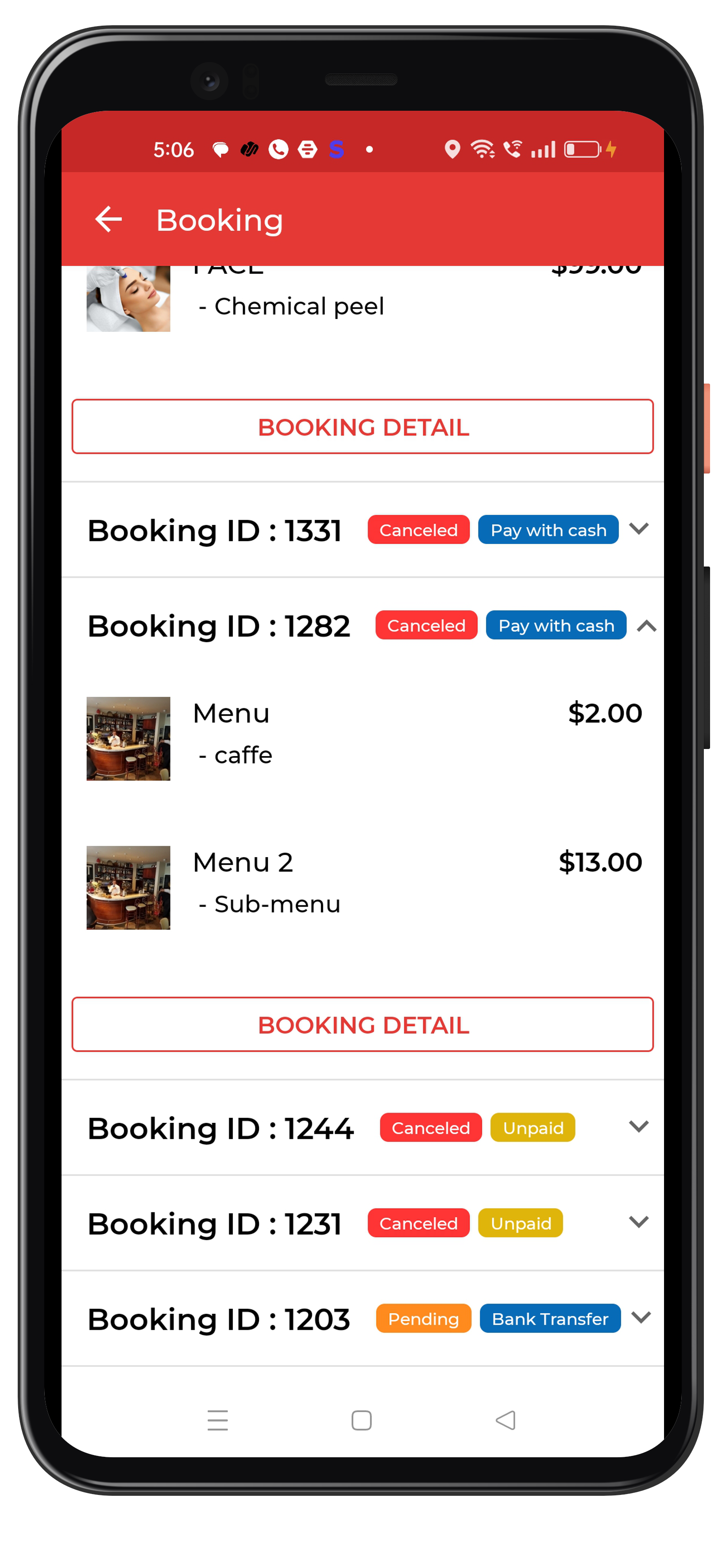Expand Booking ID 1244
This screenshot has width=726, height=1568.
[638, 1127]
